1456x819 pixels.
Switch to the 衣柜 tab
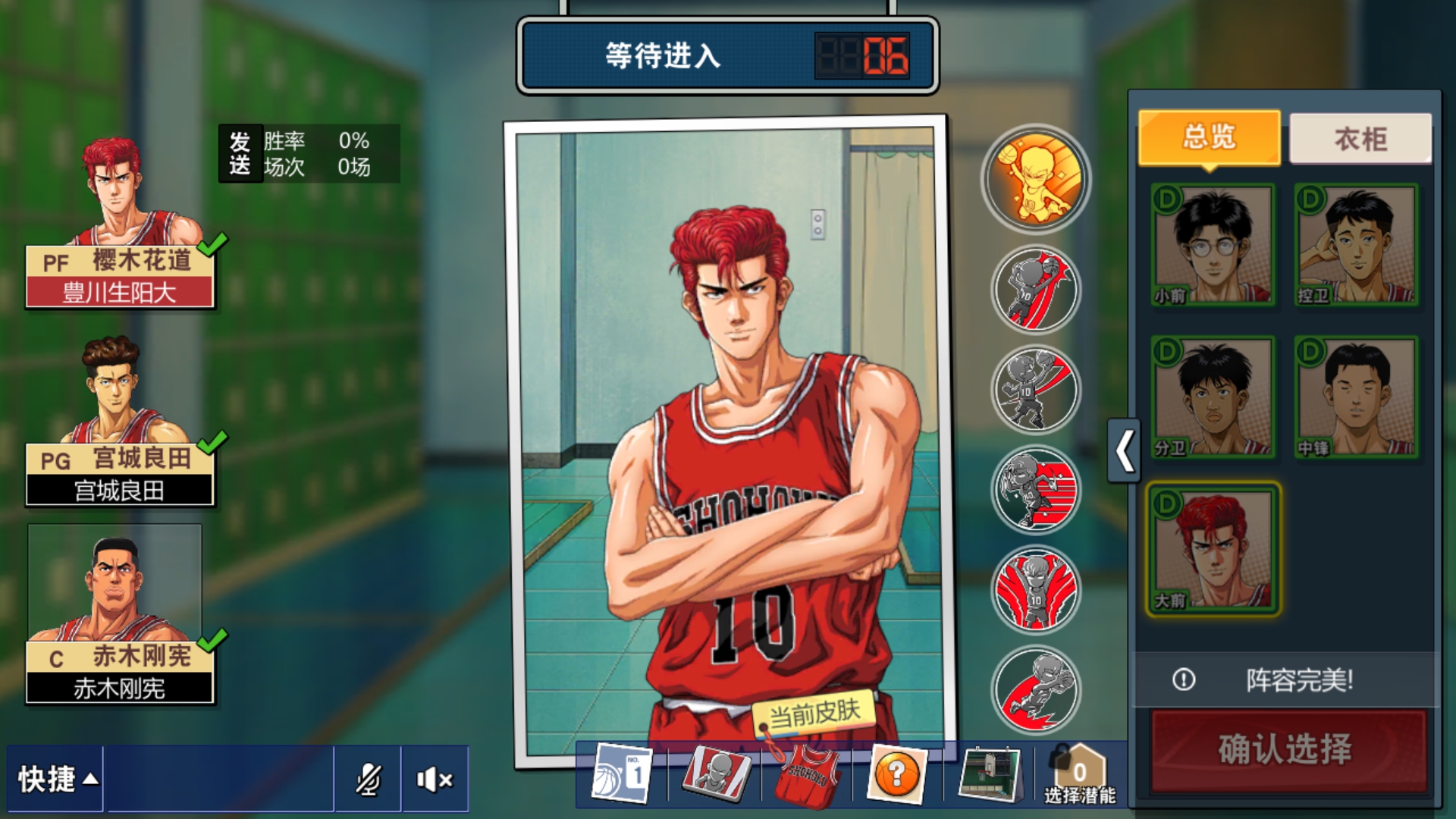(x=1360, y=139)
